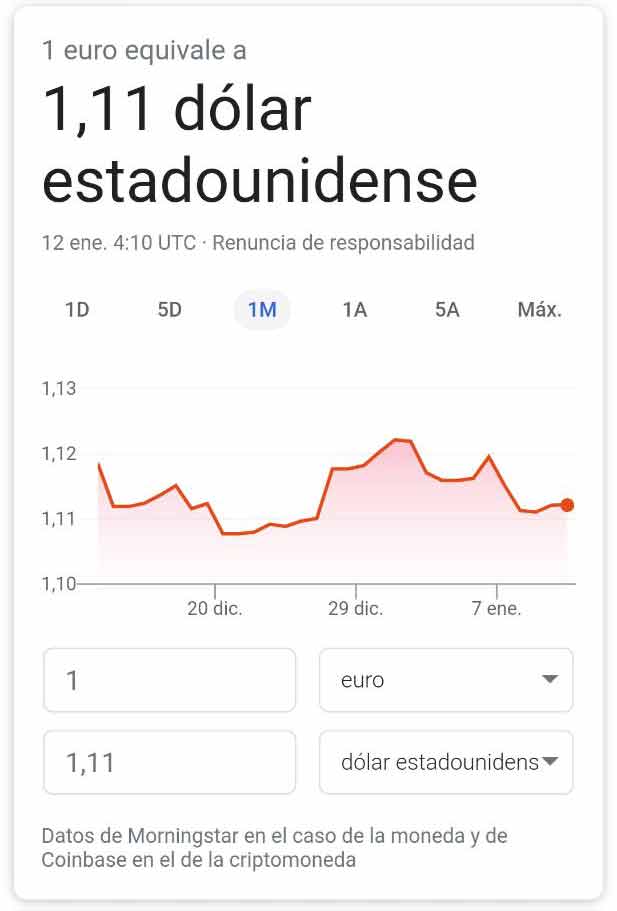This screenshot has width=617, height=911.
Task: Expand the dólar estadounidense currency dropdown
Action: (446, 763)
